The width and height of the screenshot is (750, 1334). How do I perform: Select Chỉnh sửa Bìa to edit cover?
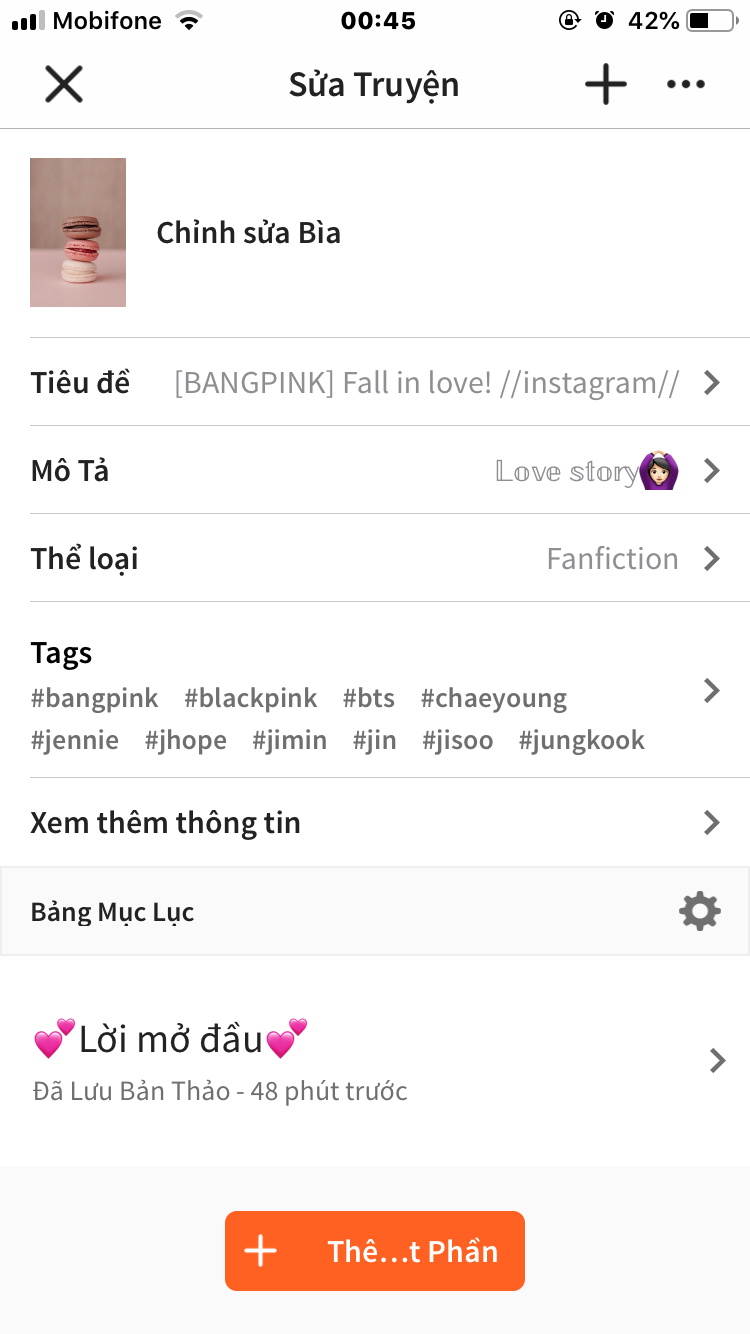tap(249, 233)
